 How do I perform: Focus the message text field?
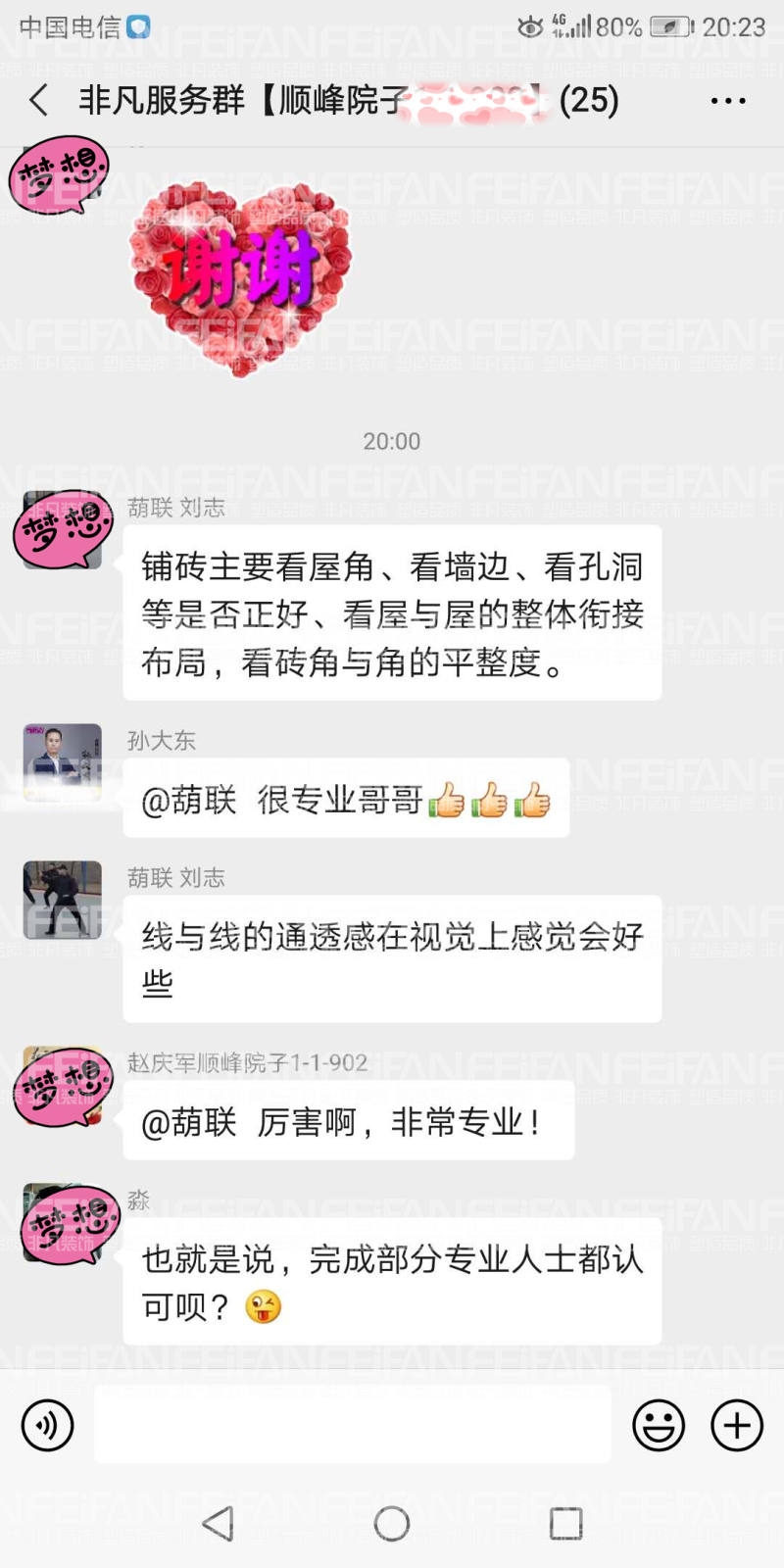(353, 1425)
